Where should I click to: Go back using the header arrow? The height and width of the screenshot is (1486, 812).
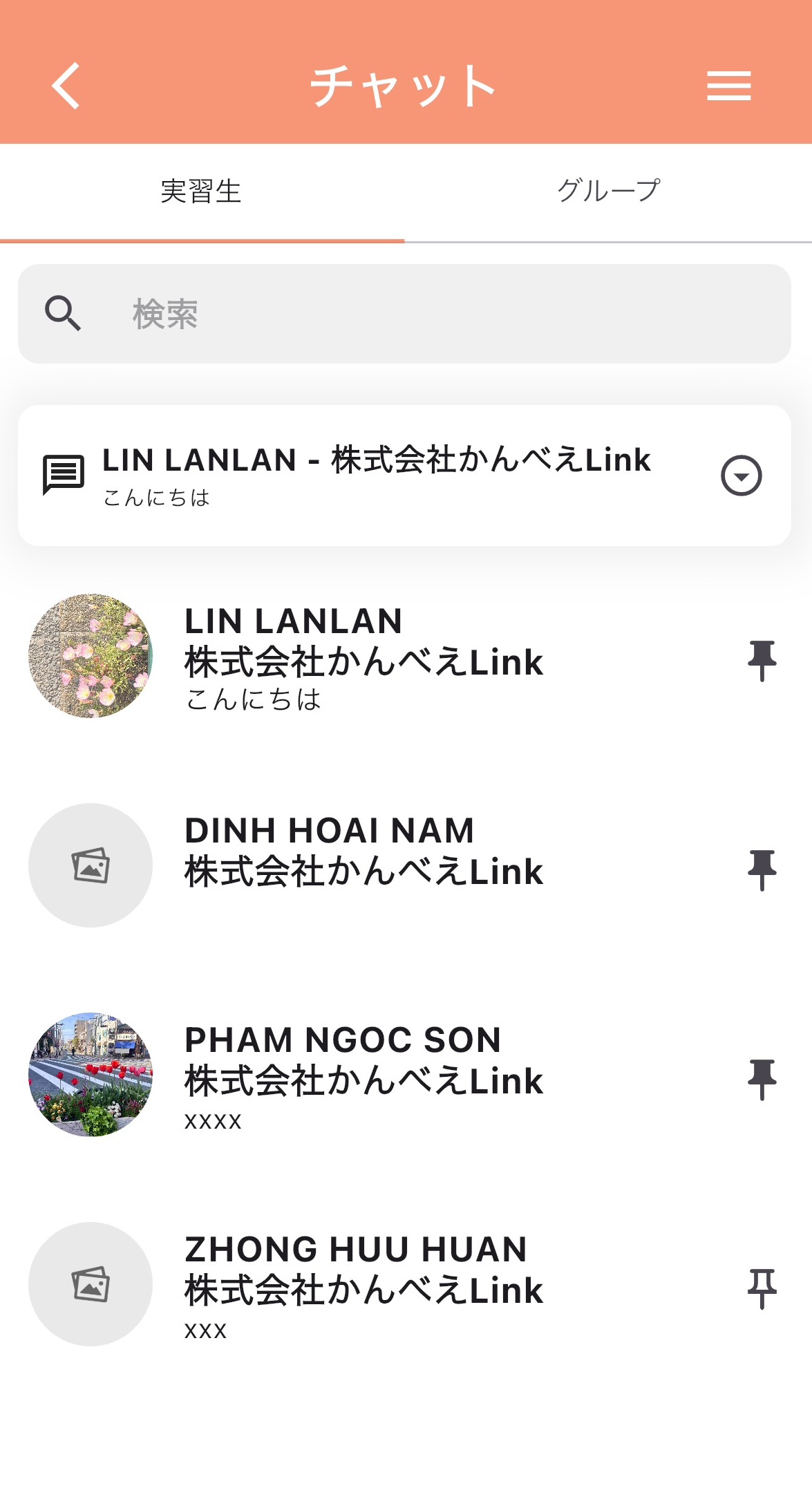click(66, 86)
